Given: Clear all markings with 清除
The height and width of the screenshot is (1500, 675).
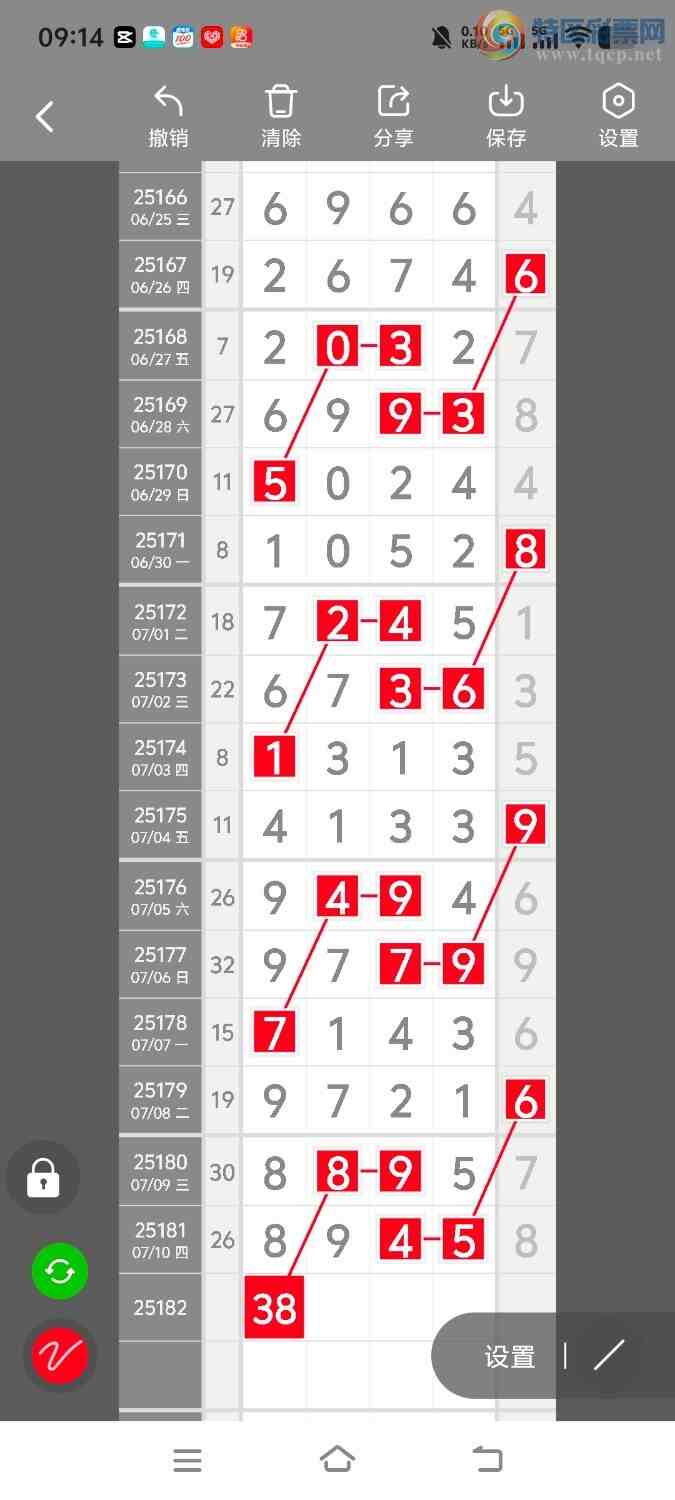Looking at the screenshot, I should 281,117.
